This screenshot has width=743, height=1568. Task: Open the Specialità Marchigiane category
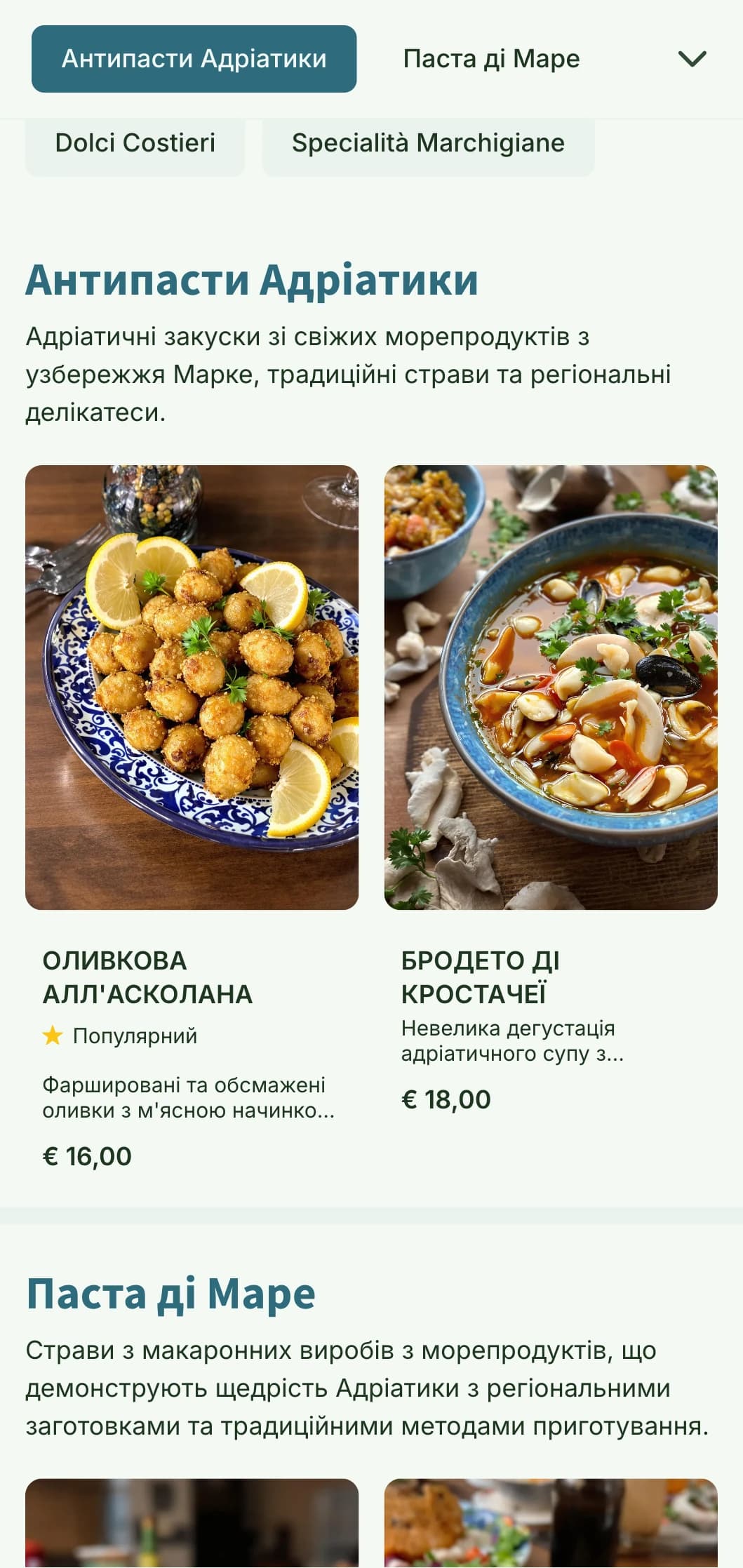tap(428, 144)
